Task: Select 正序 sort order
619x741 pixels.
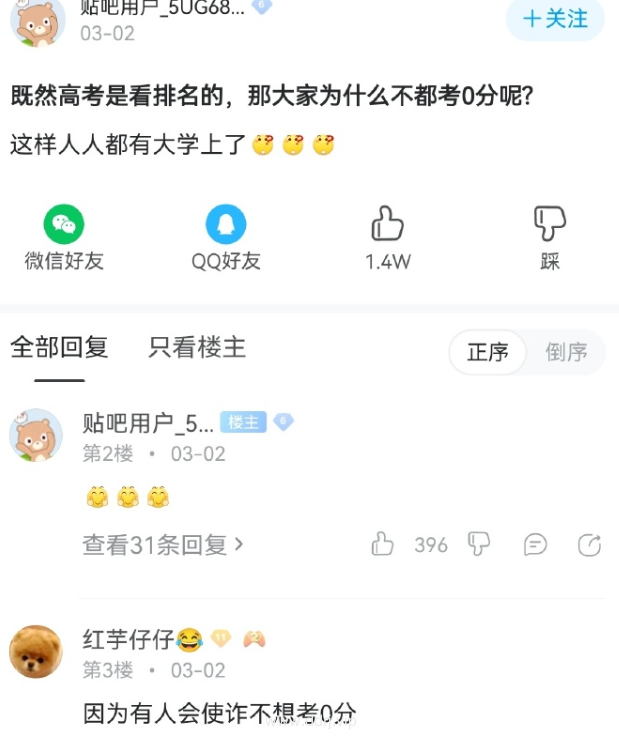Action: [x=488, y=352]
